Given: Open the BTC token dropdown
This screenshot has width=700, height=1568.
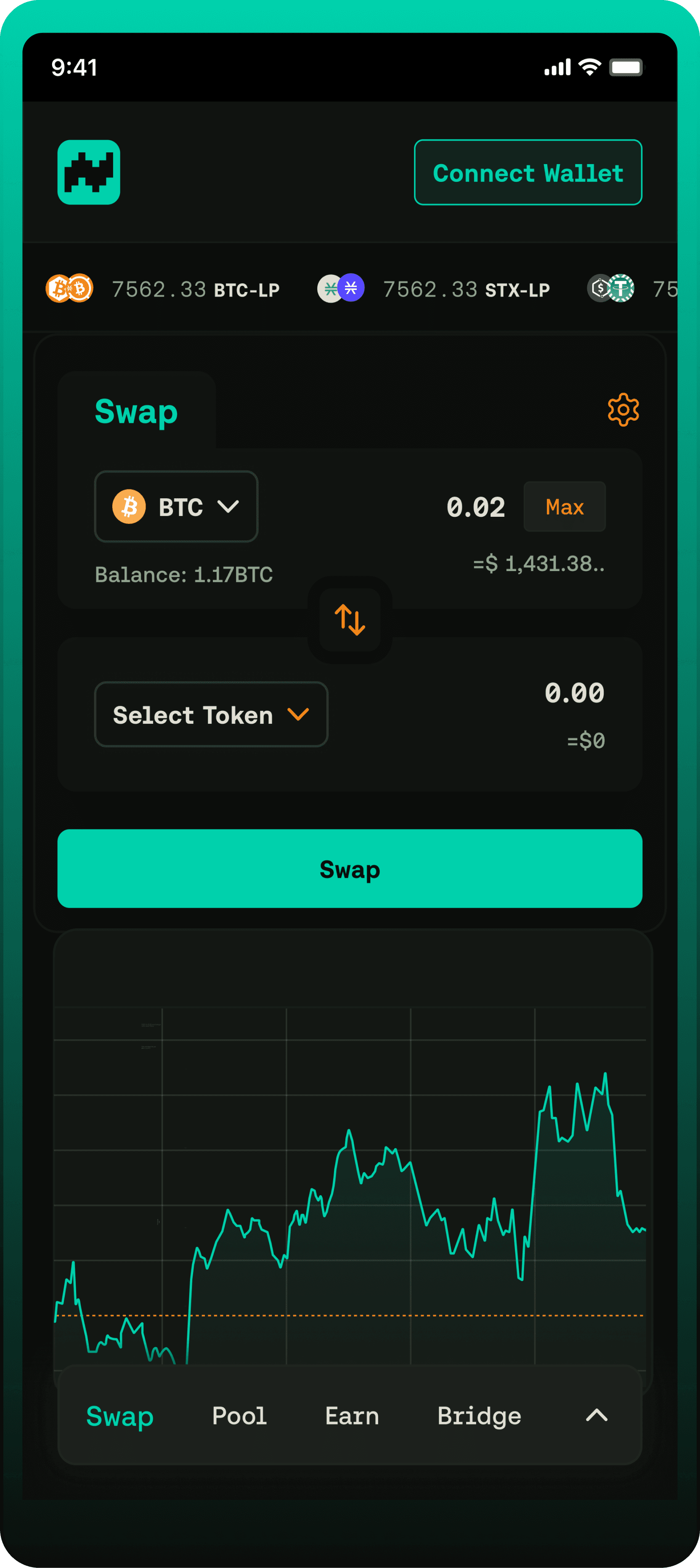Looking at the screenshot, I should tap(176, 506).
